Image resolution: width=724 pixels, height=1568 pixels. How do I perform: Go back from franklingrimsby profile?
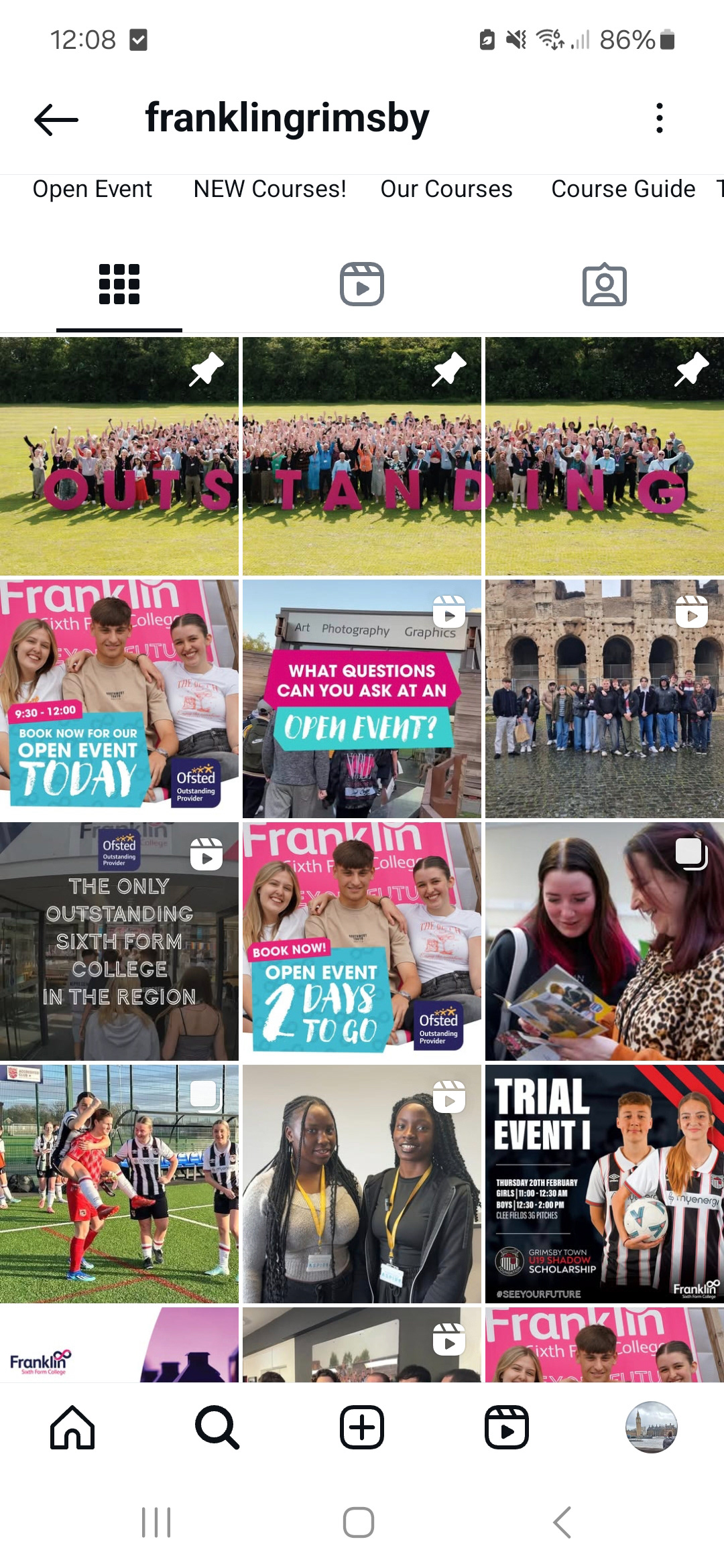point(56,119)
